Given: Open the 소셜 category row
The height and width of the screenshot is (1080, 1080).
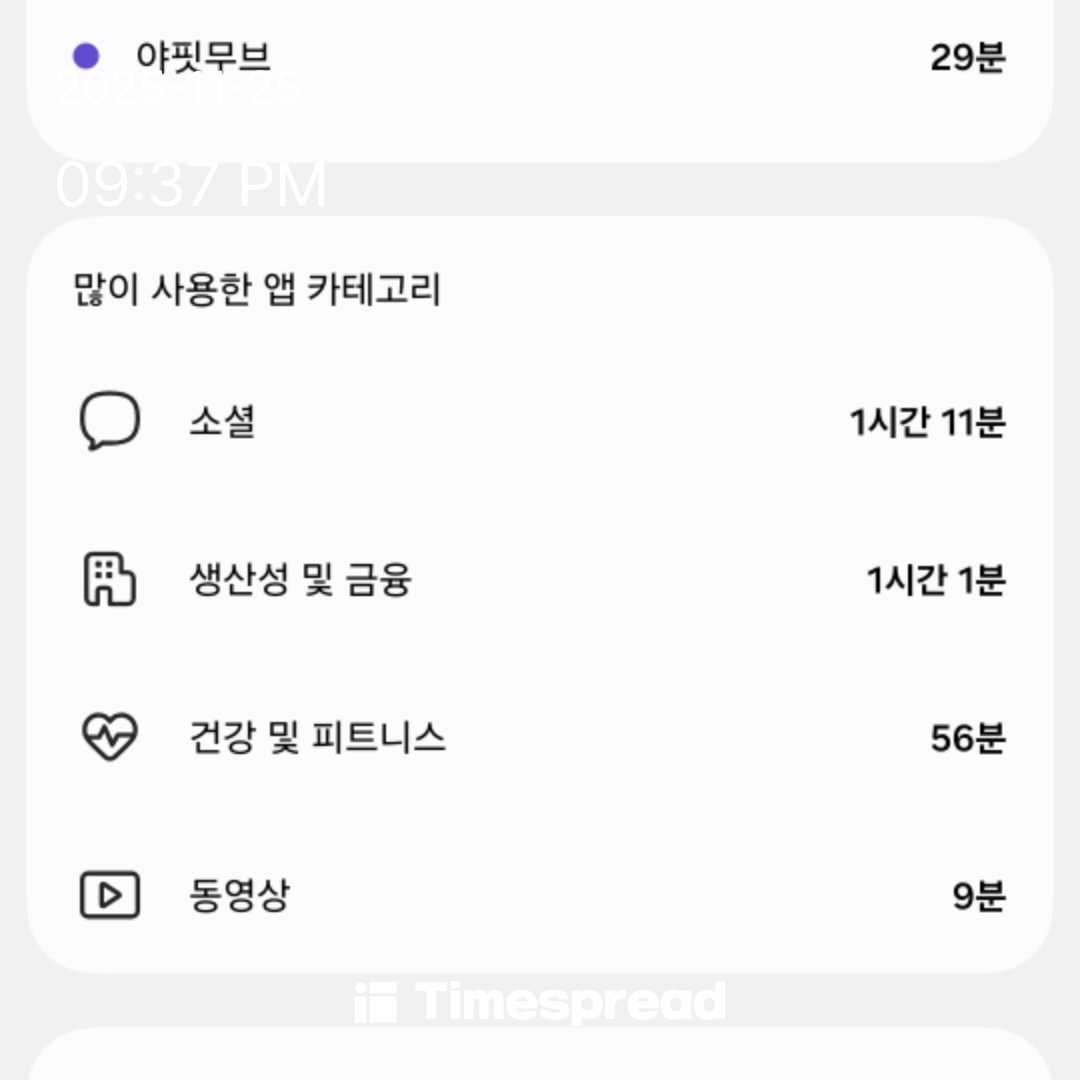Looking at the screenshot, I should [540, 422].
